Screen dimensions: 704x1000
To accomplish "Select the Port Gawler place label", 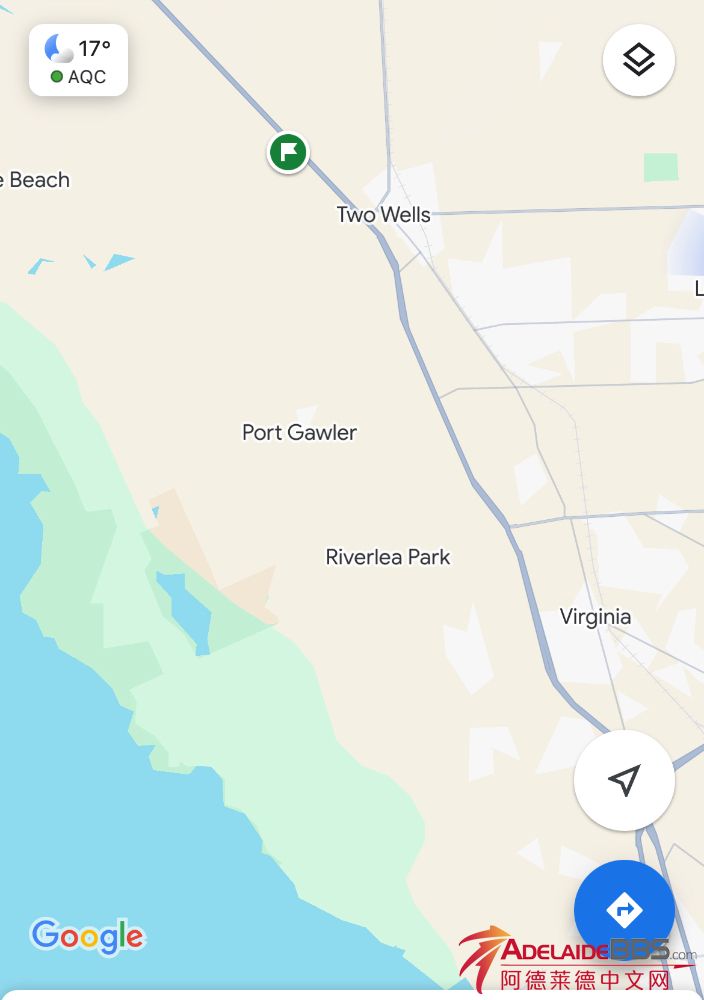I will 299,432.
